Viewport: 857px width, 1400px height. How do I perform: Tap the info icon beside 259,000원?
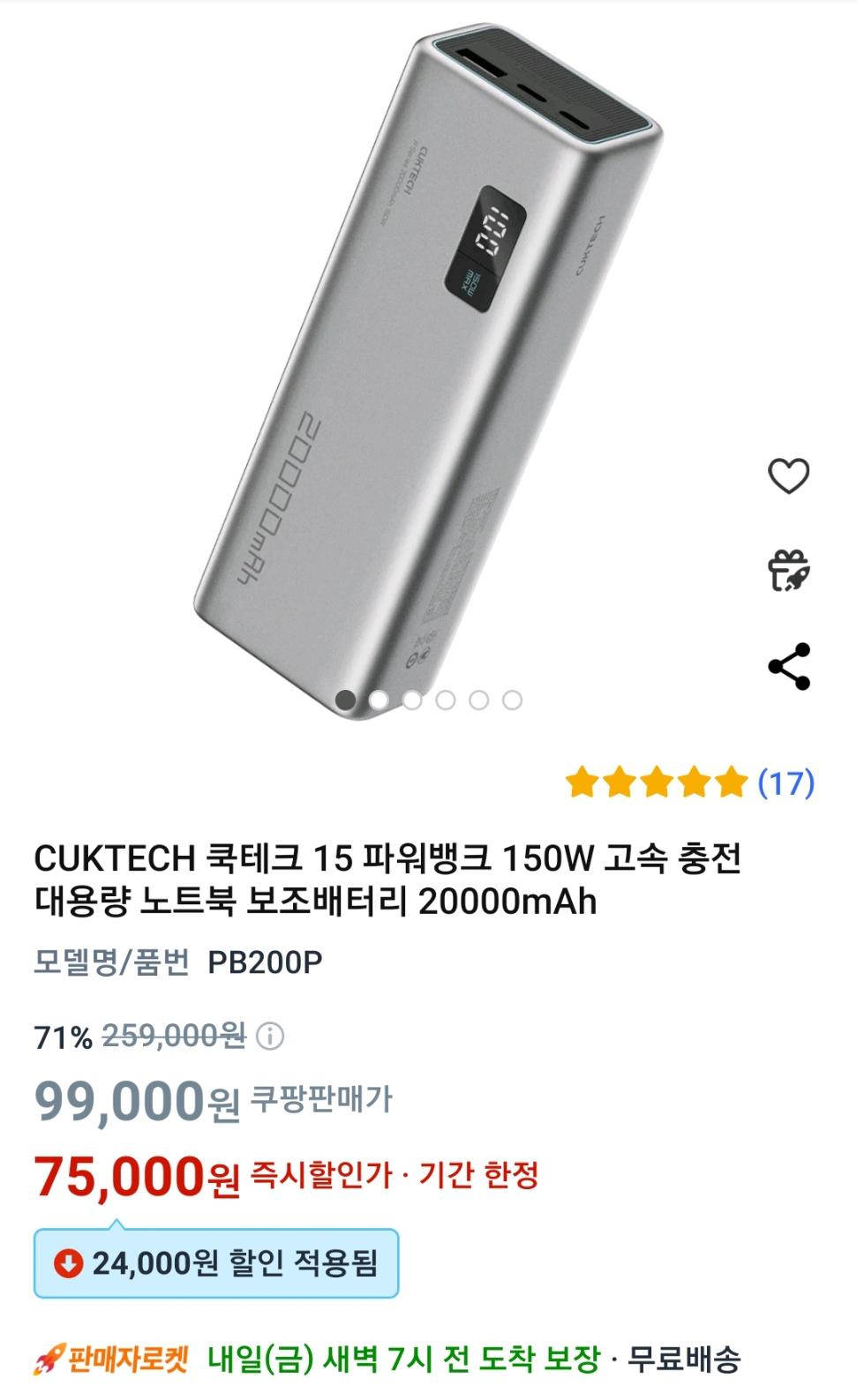click(269, 1036)
